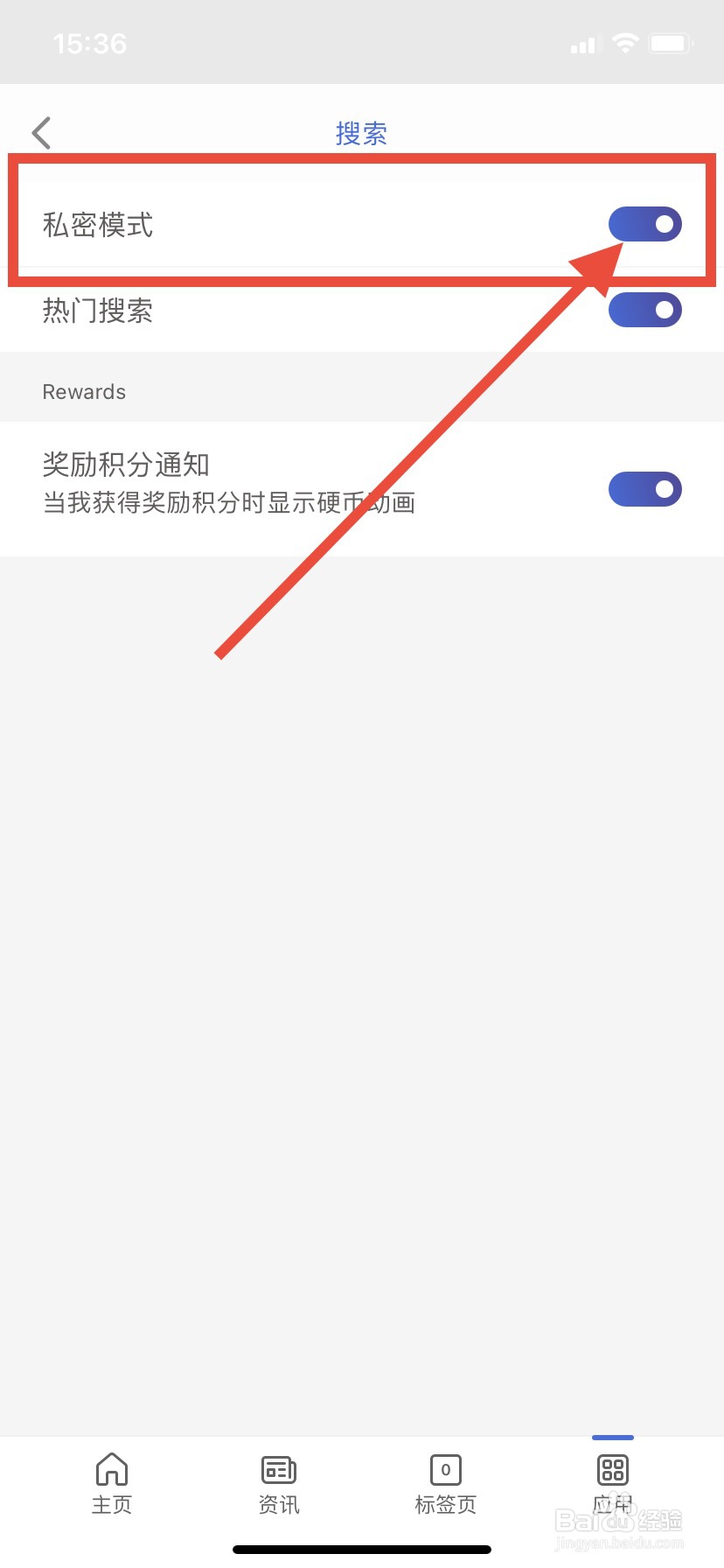Turn off the 热门搜索 switch
Image resolution: width=724 pixels, height=1568 pixels.
(644, 310)
